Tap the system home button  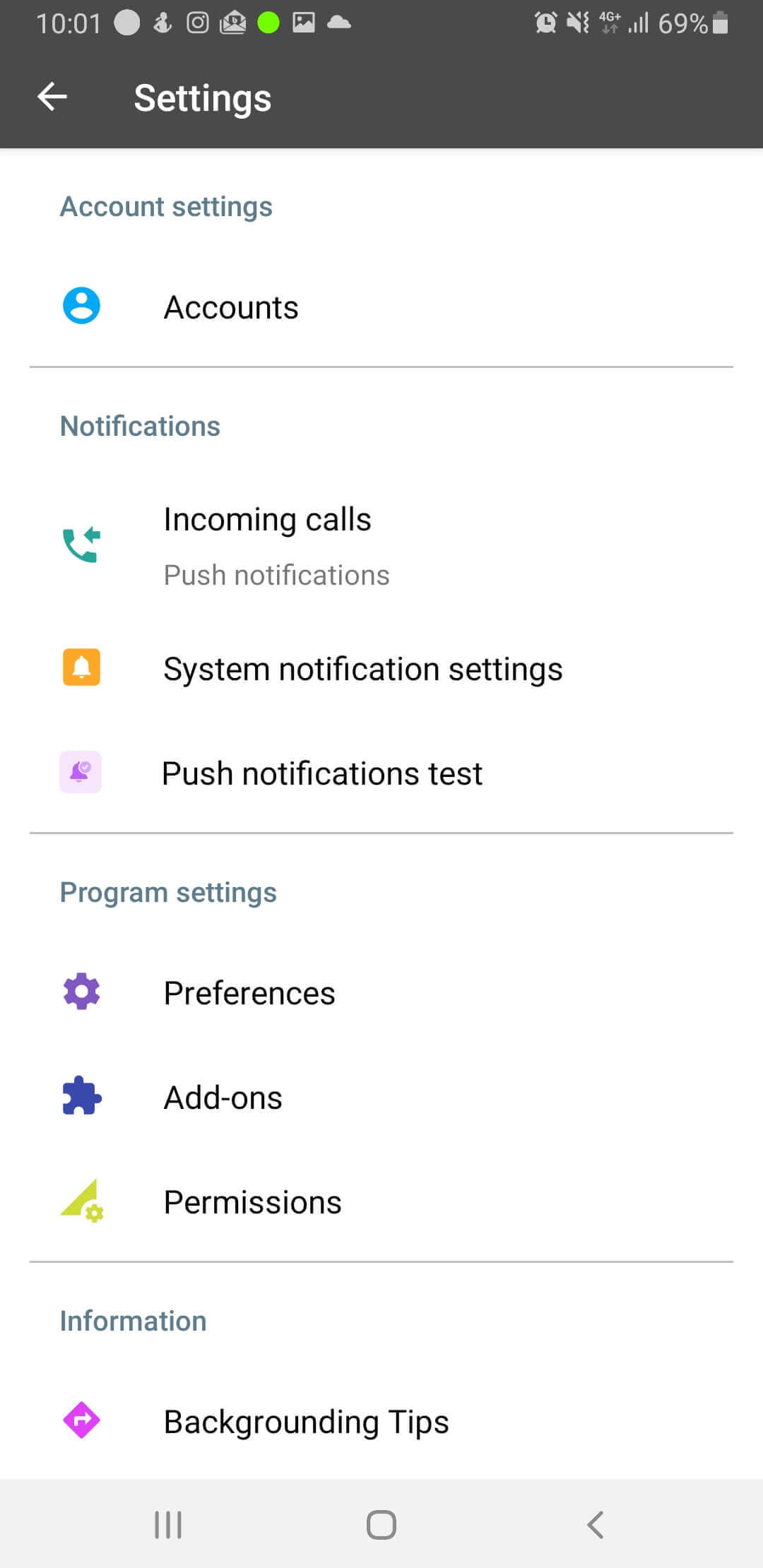(381, 1524)
